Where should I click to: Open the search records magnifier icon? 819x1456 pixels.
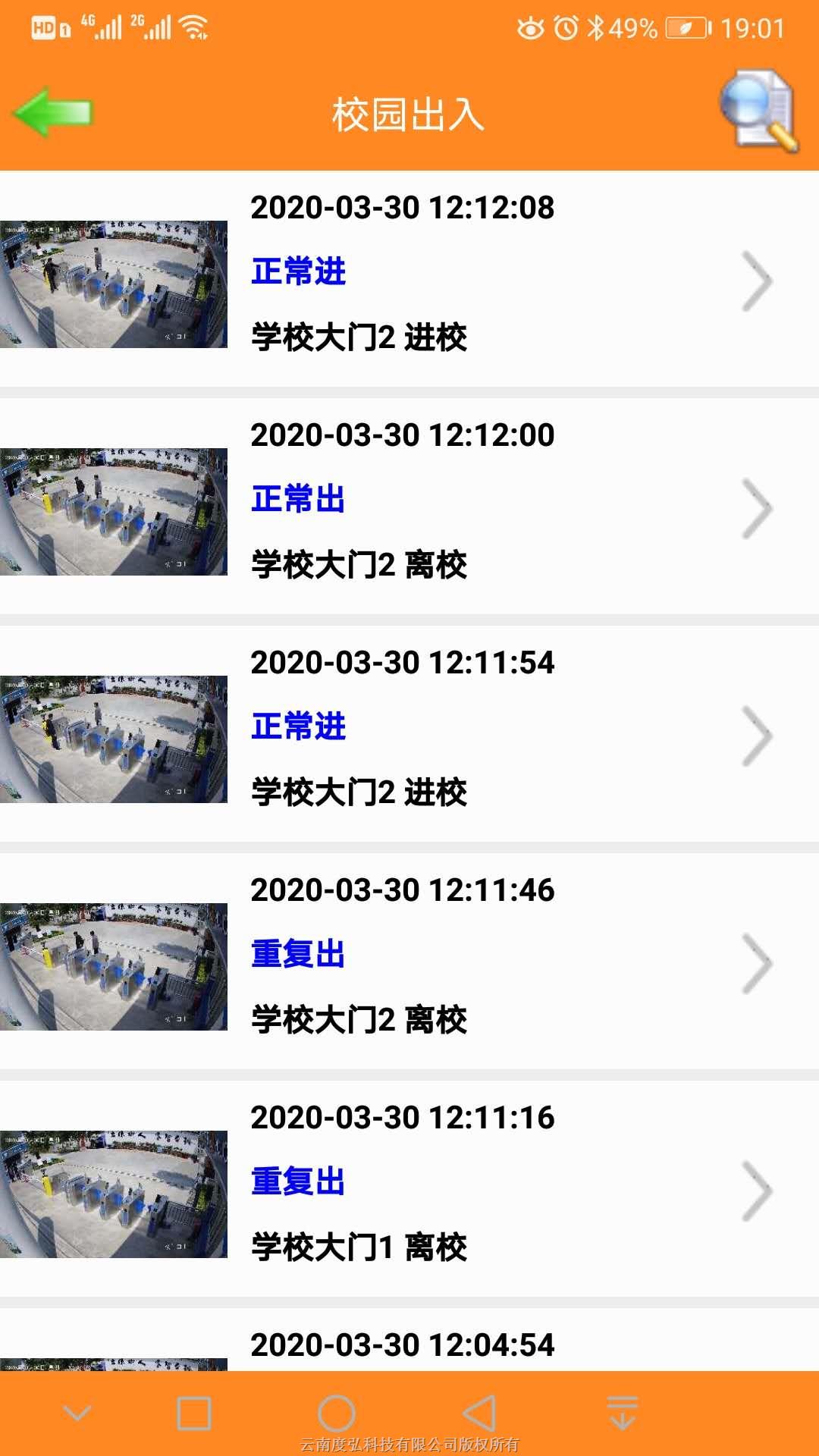758,111
